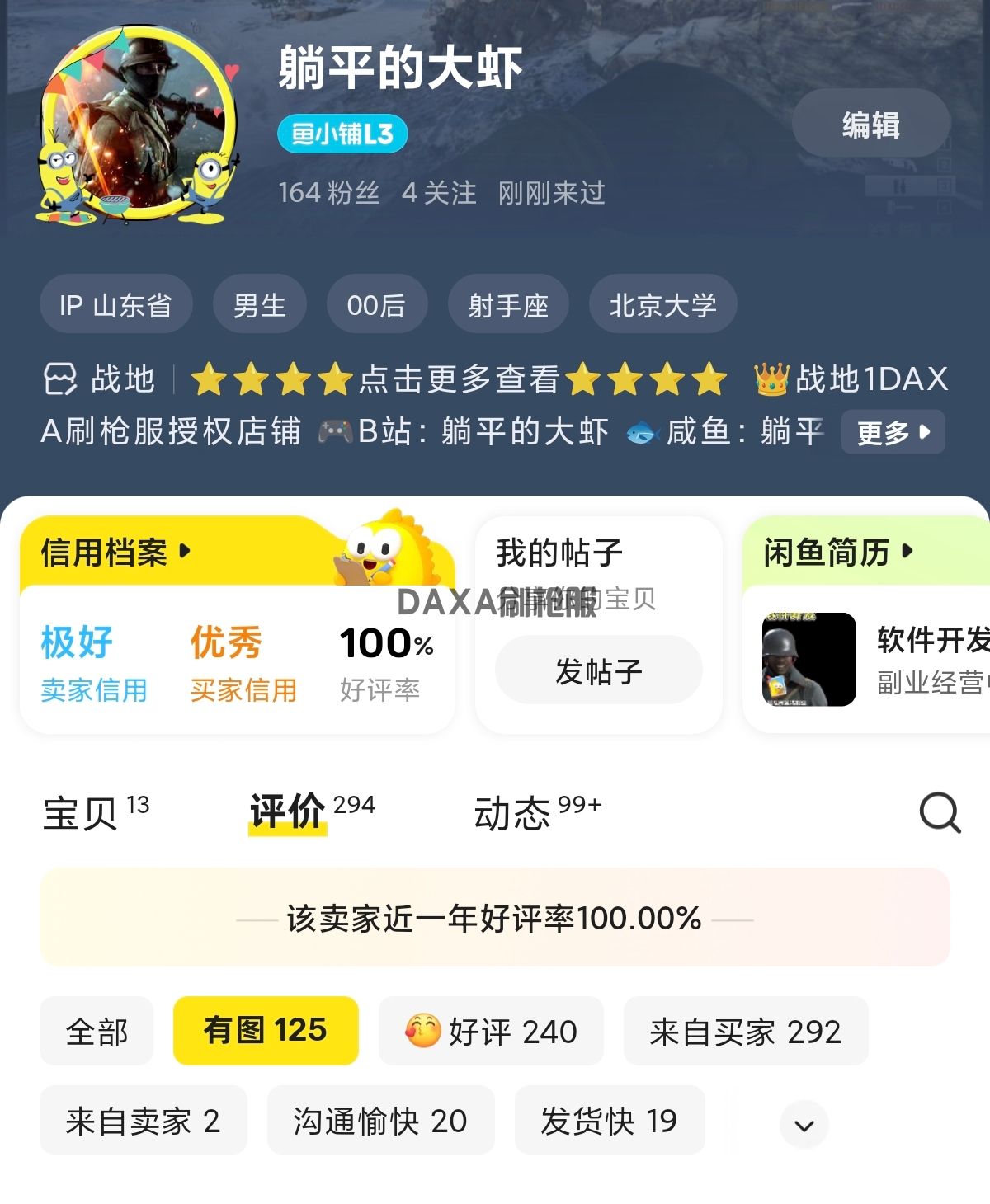The height and width of the screenshot is (1204, 990).
Task: Show only 好评 240 reviews
Action: click(x=491, y=1031)
